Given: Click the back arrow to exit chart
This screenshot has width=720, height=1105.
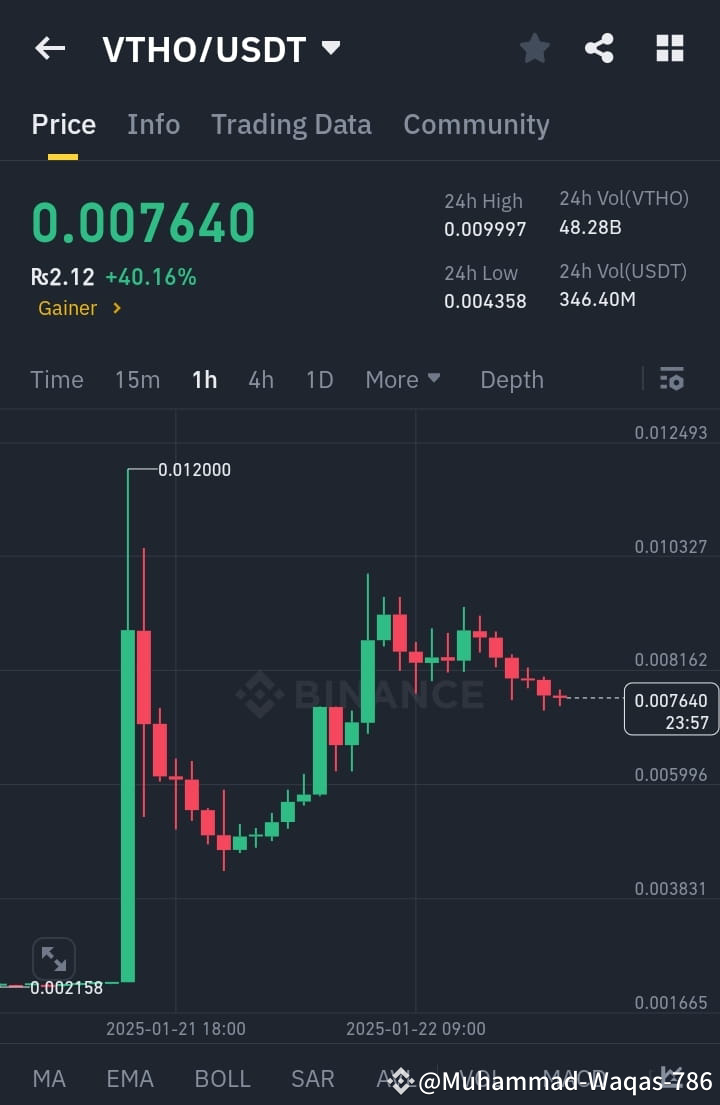Looking at the screenshot, I should tap(49, 47).
